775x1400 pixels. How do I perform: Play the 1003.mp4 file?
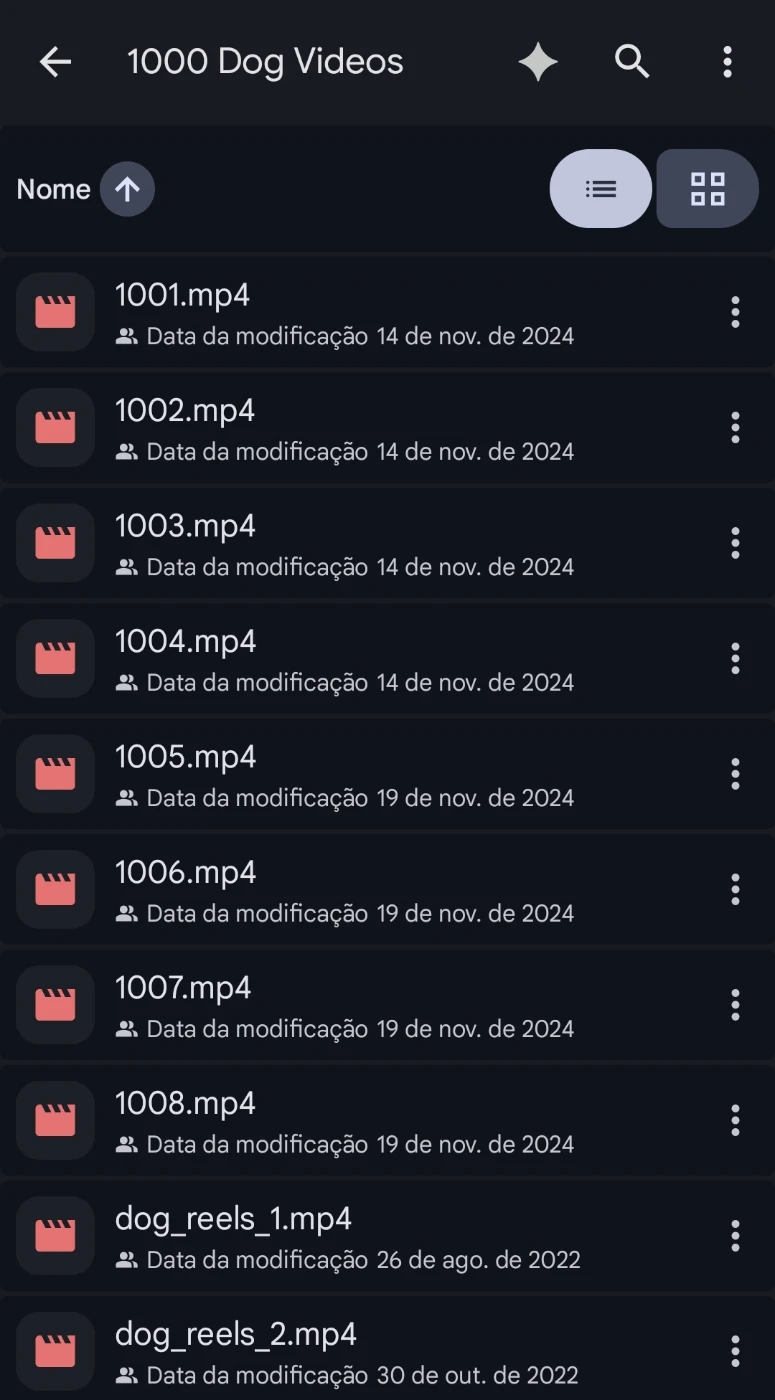185,526
